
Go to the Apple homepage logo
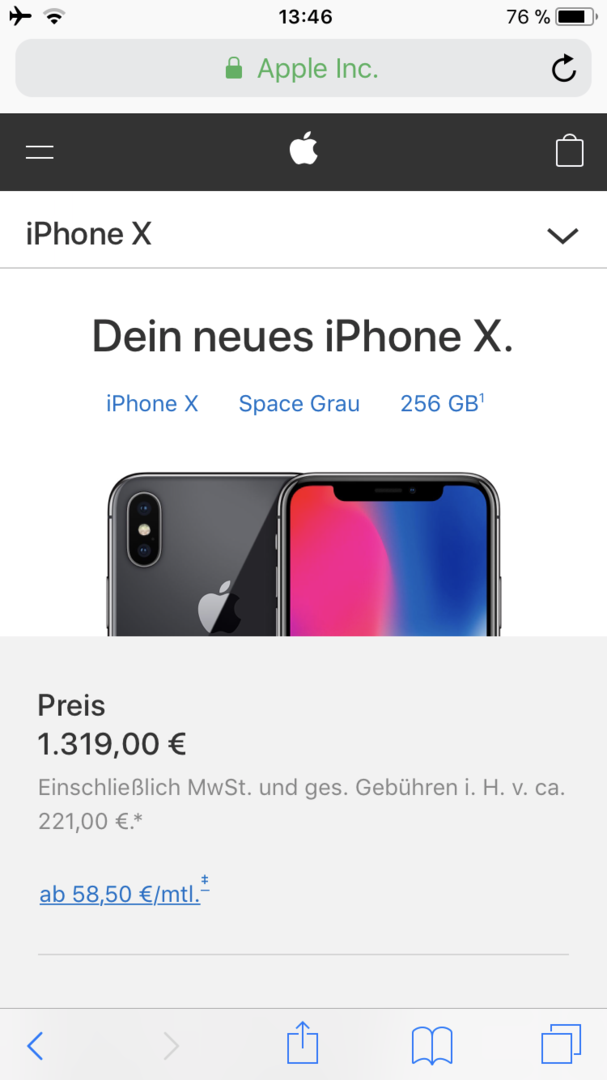click(x=303, y=151)
